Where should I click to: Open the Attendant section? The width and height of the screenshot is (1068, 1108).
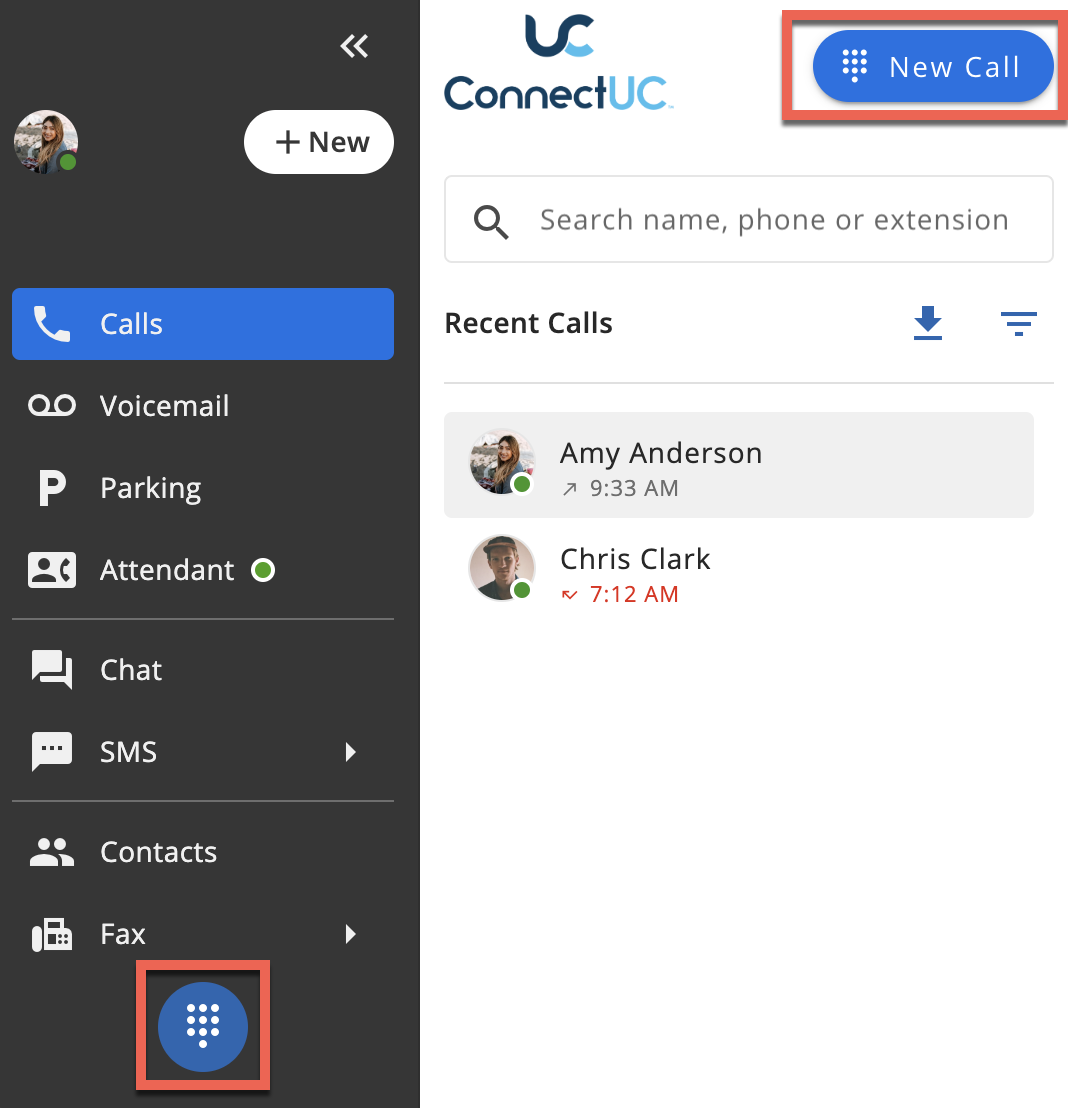click(x=167, y=570)
